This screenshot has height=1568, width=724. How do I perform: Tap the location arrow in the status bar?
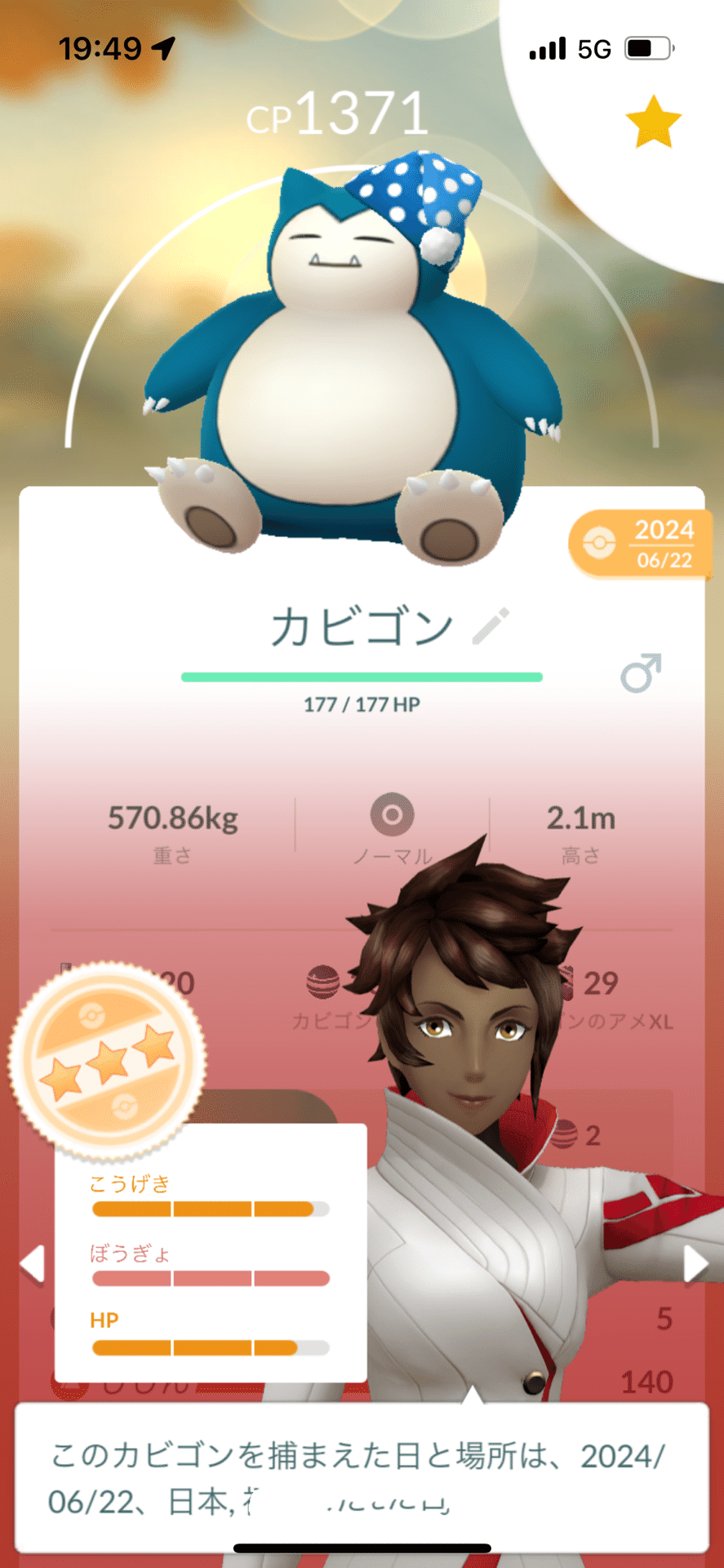163,47
